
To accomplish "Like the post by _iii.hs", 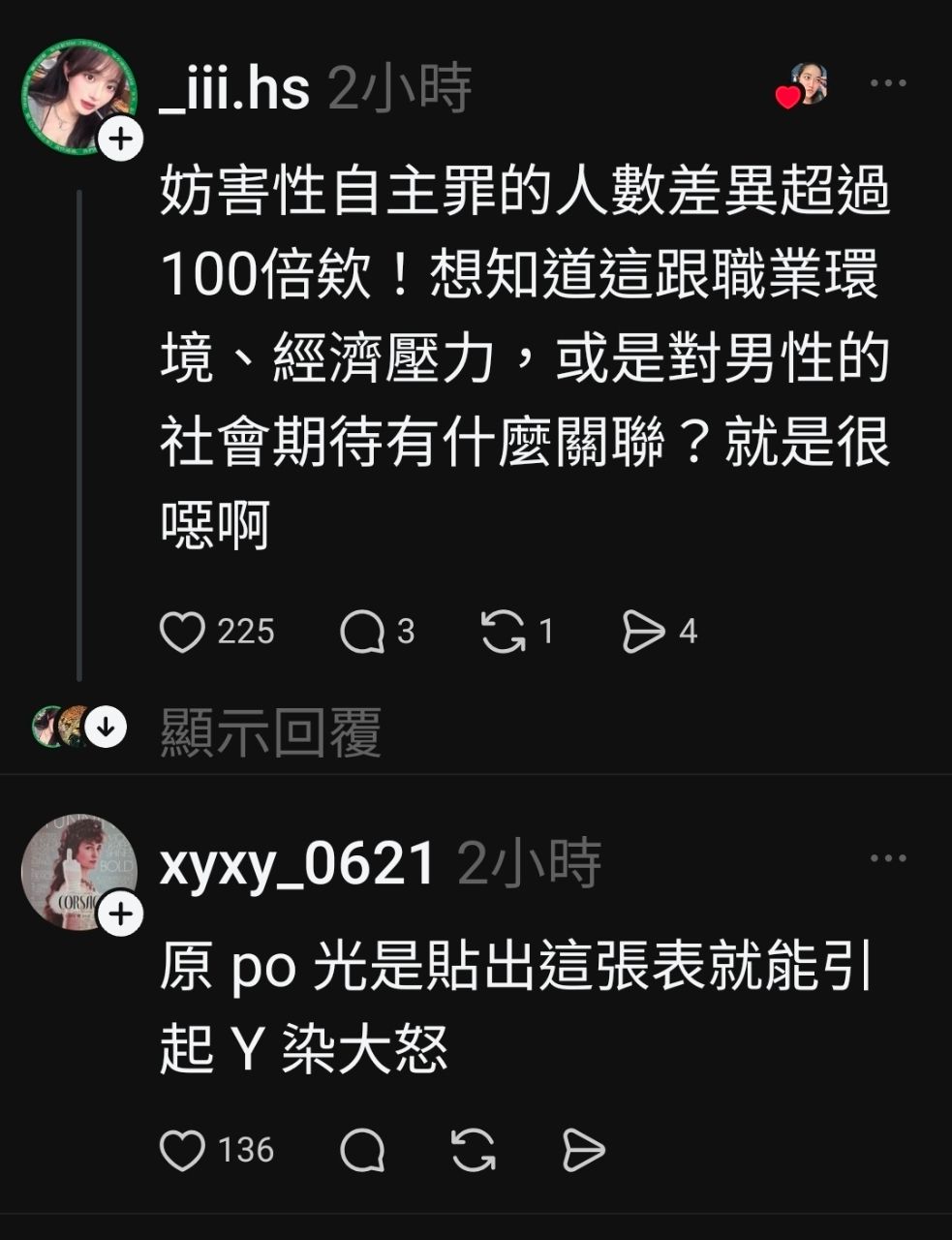I will [x=182, y=633].
